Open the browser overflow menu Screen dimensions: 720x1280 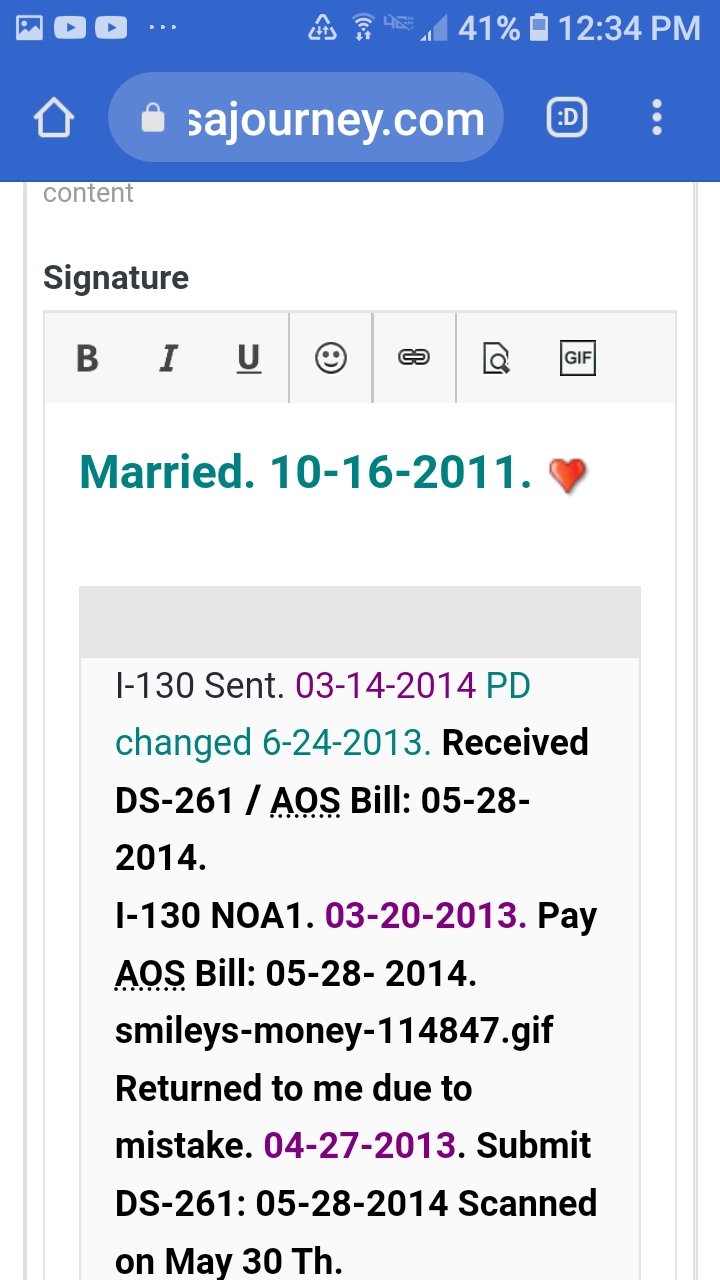click(x=657, y=118)
